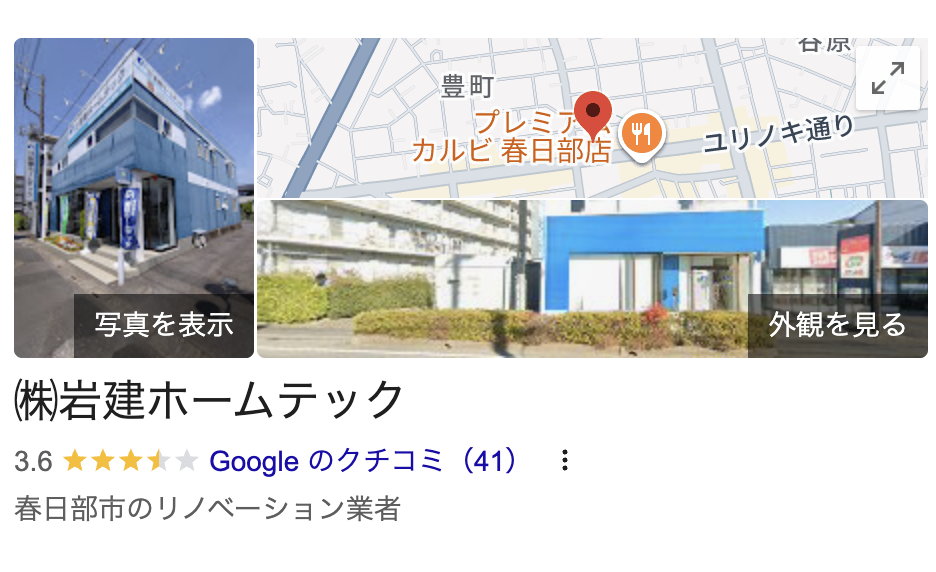The height and width of the screenshot is (572, 936).
Task: Open the three-dot overflow menu
Action: (x=565, y=461)
